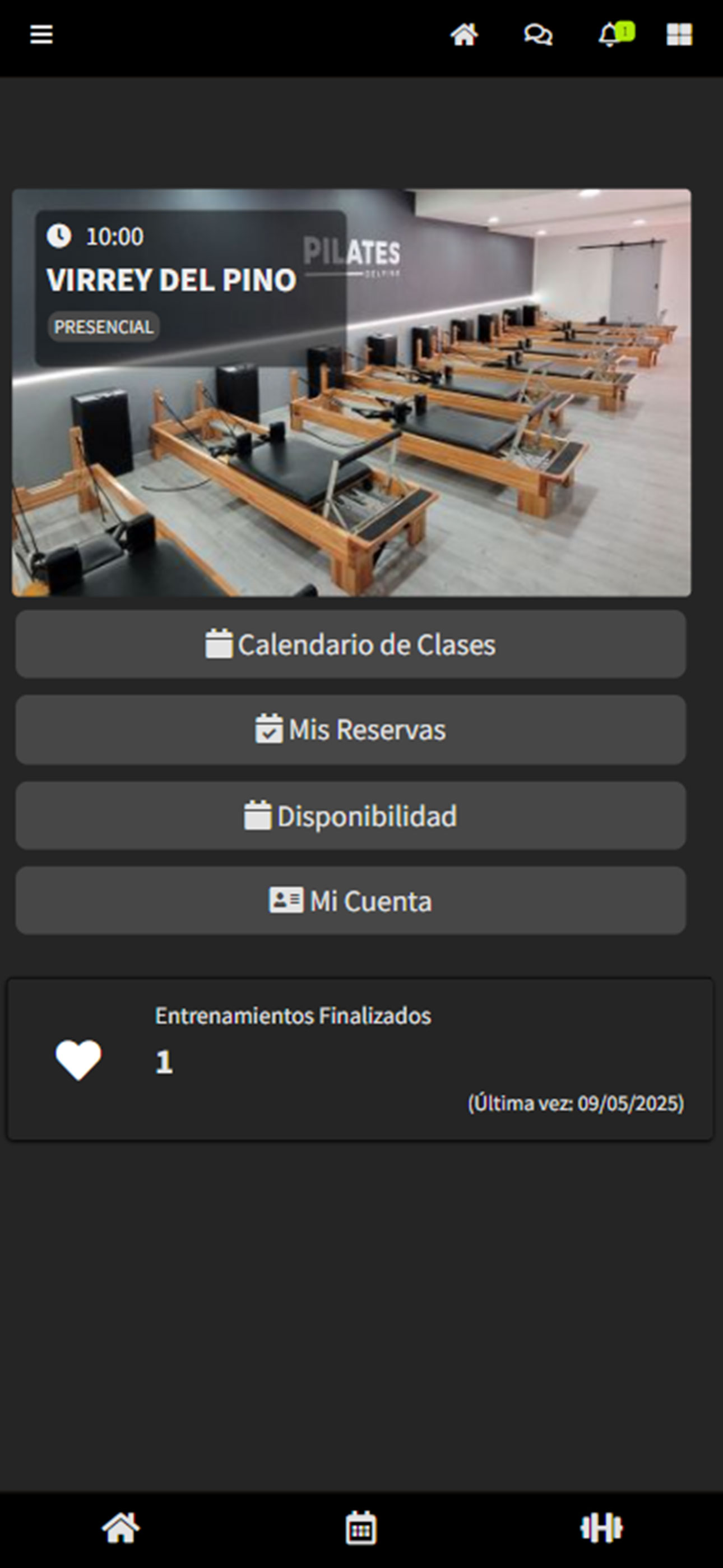Open the apps grid icon top right
723x1568 pixels.
click(x=680, y=35)
